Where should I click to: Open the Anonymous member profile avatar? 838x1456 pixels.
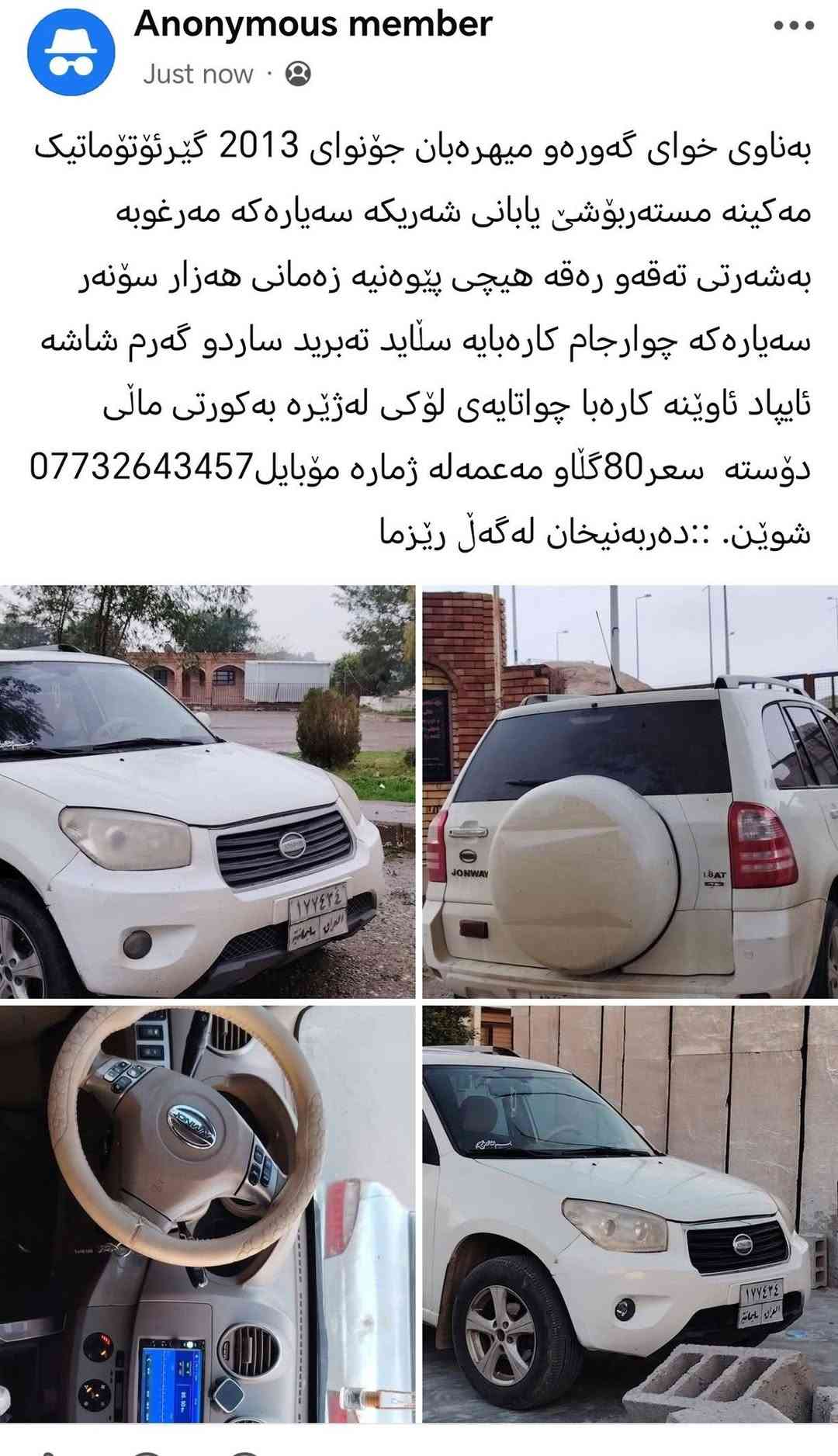[71, 51]
